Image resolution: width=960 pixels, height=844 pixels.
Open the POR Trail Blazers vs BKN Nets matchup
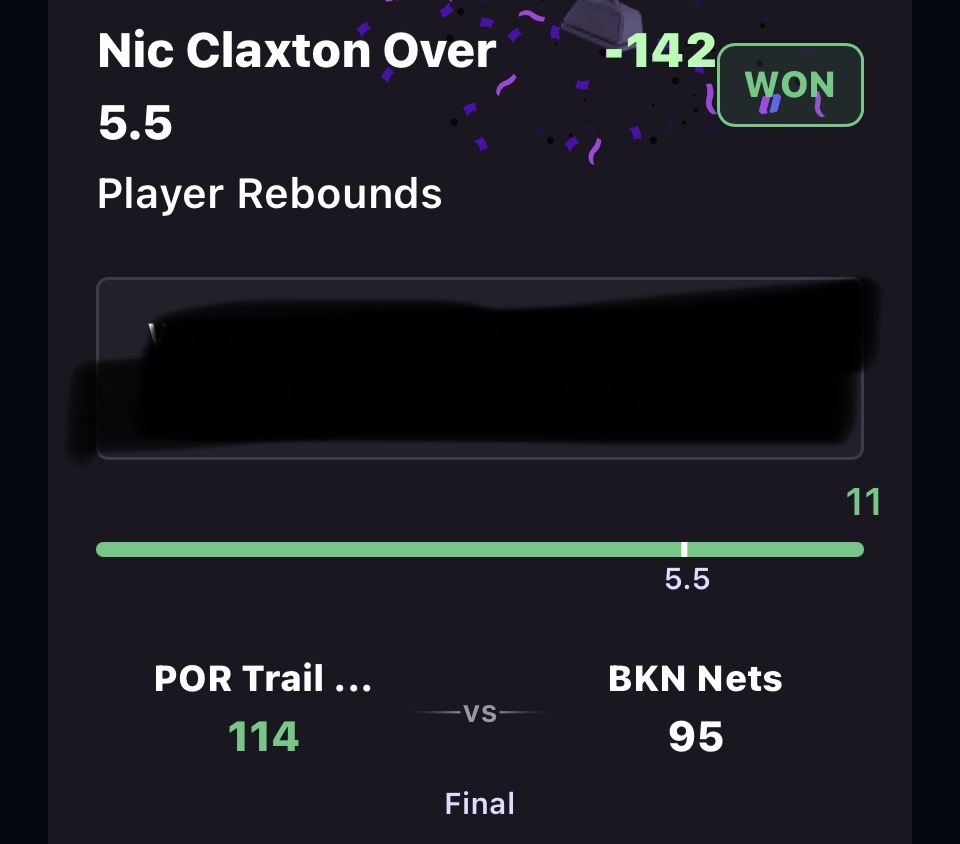tap(479, 713)
